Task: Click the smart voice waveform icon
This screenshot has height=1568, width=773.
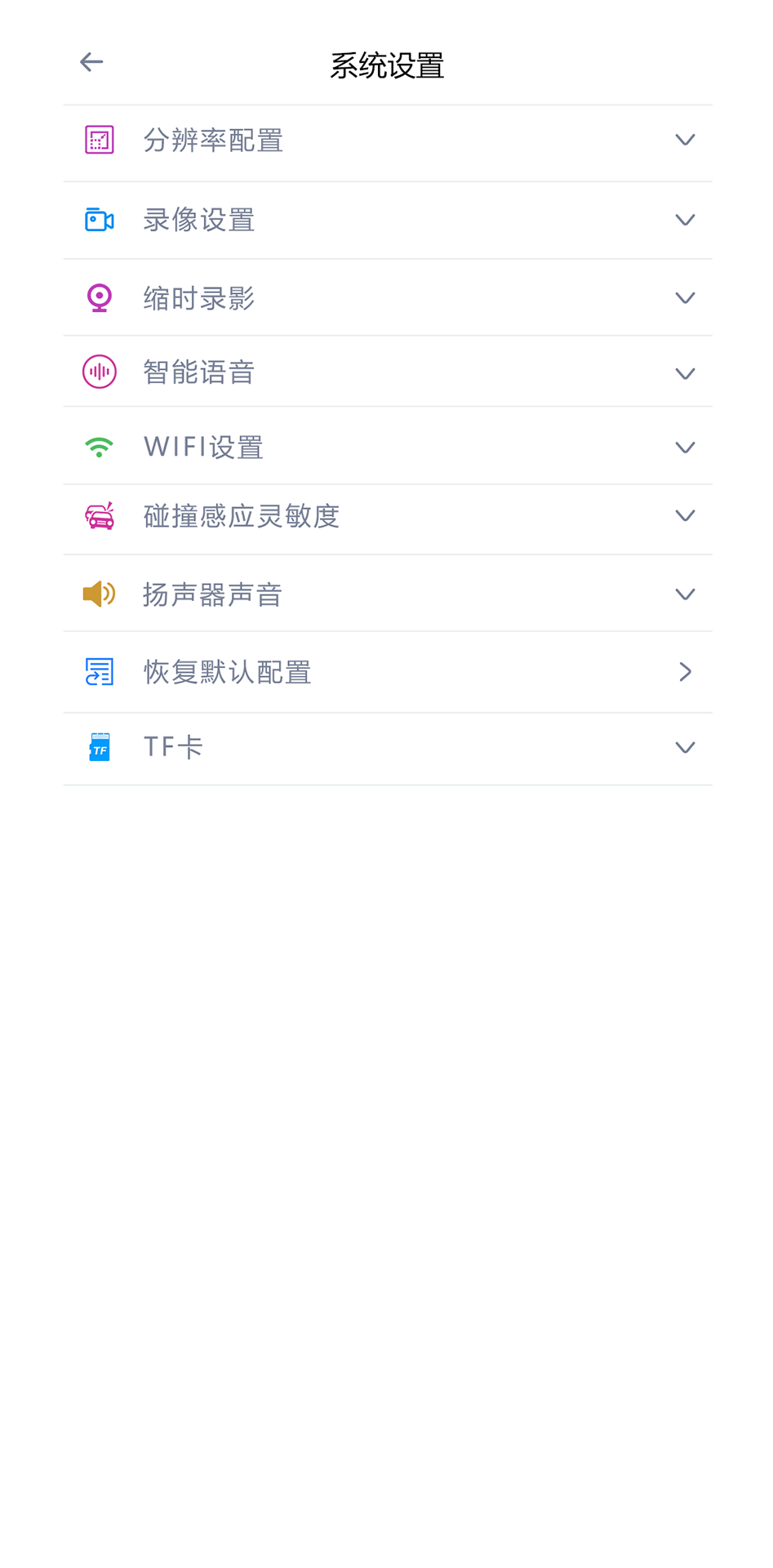Action: 99,372
